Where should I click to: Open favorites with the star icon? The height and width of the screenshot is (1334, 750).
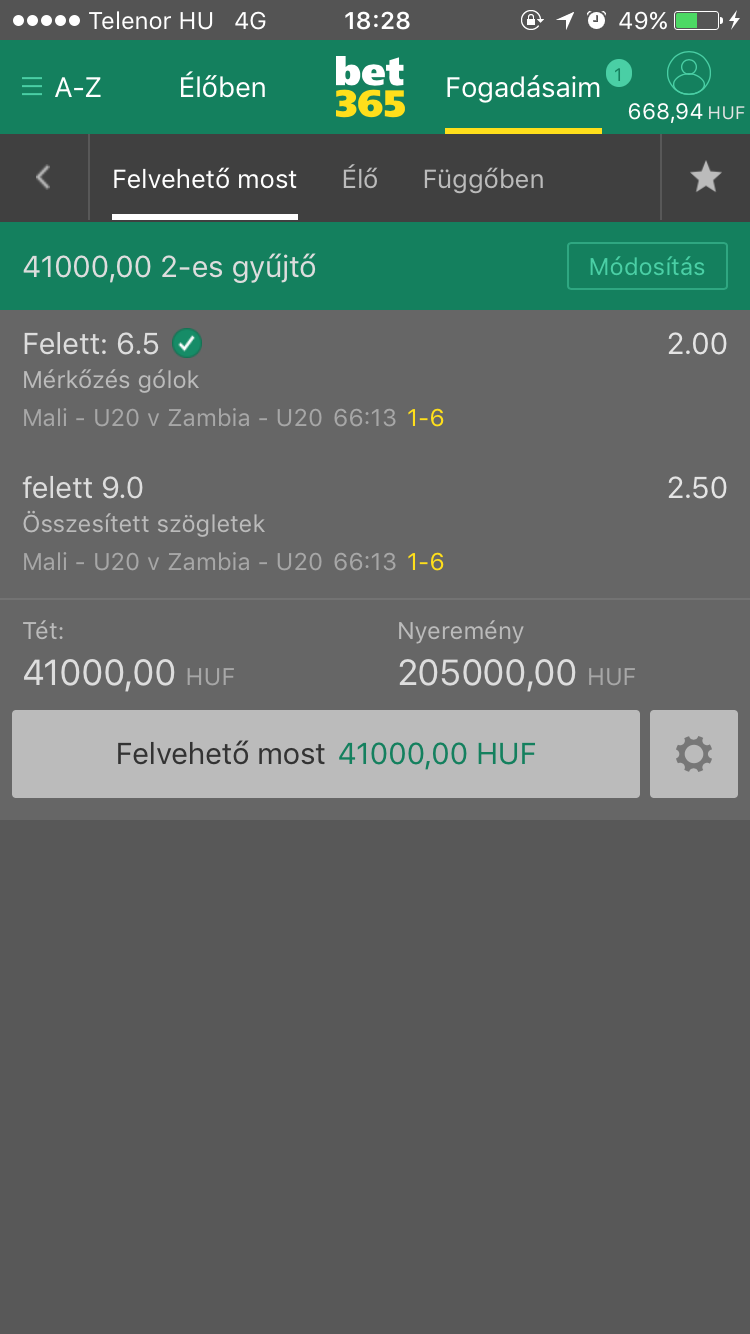tap(705, 178)
